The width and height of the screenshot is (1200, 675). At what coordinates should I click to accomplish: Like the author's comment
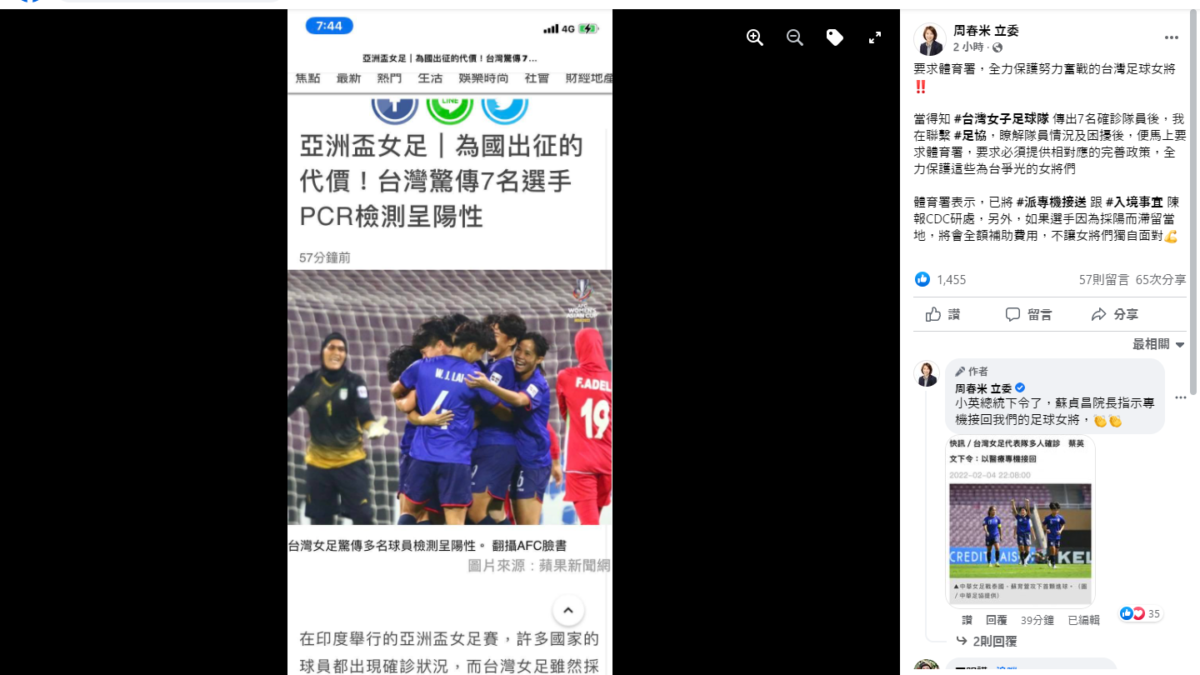967,620
